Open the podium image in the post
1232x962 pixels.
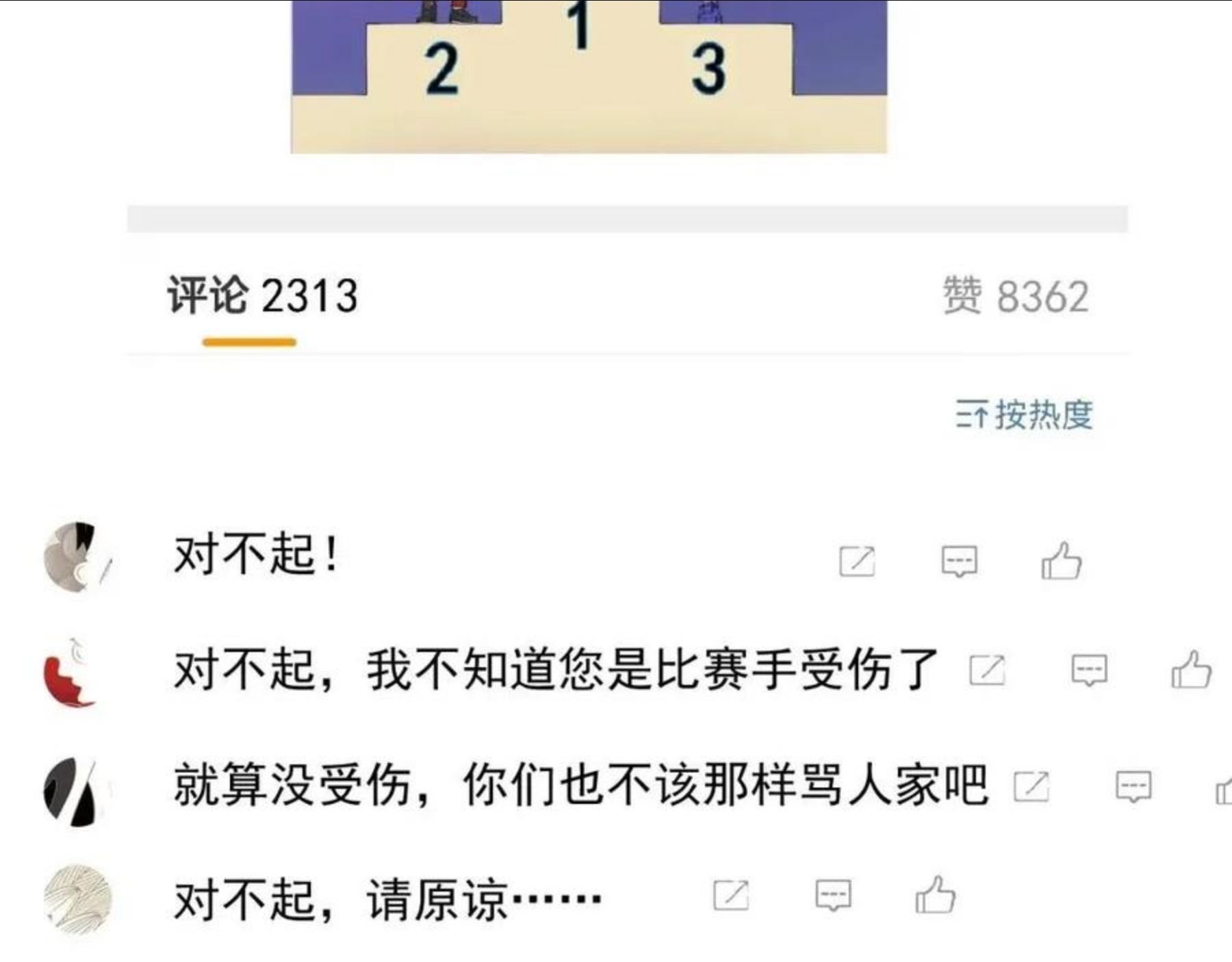[589, 75]
